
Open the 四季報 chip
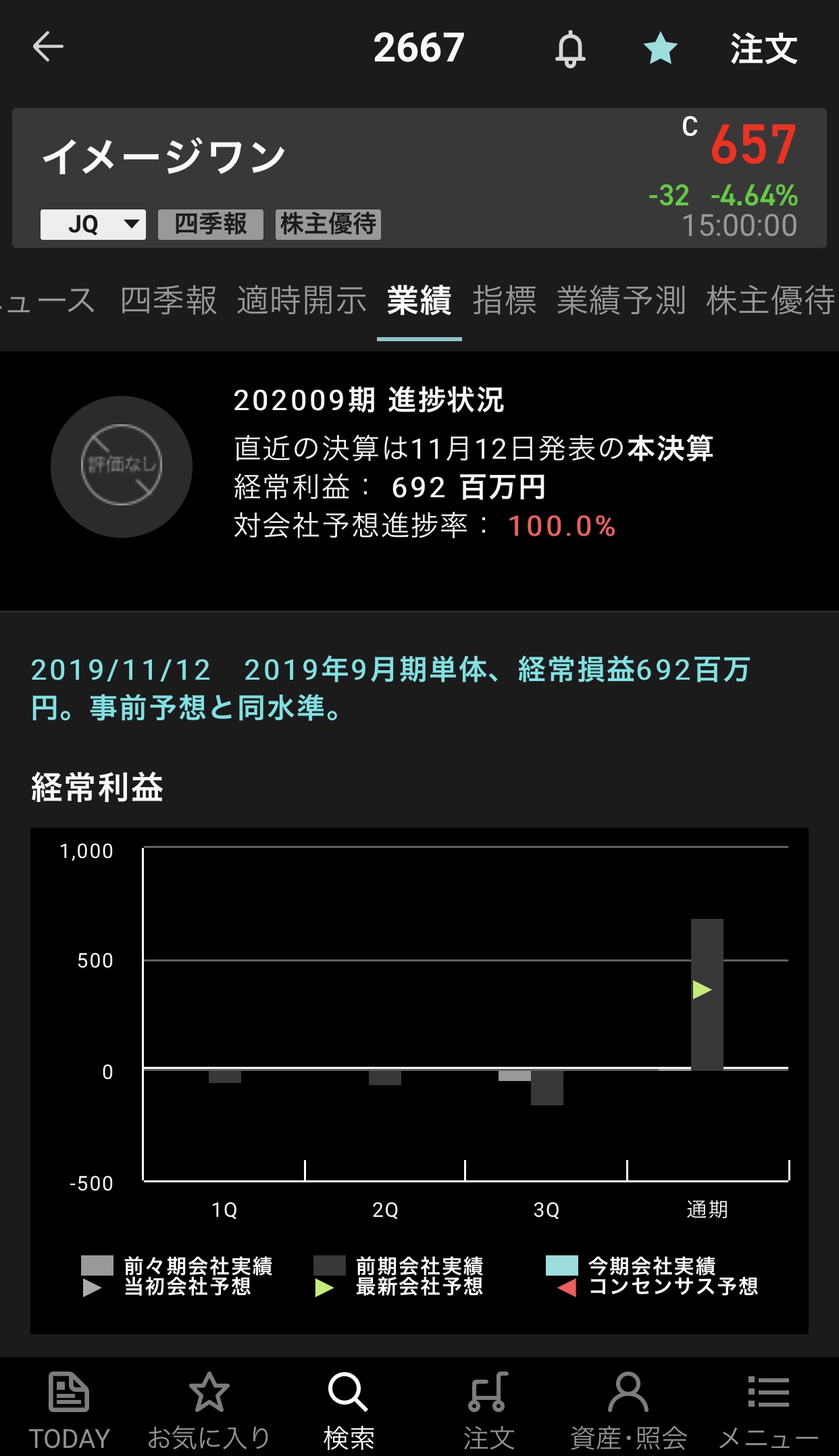210,224
